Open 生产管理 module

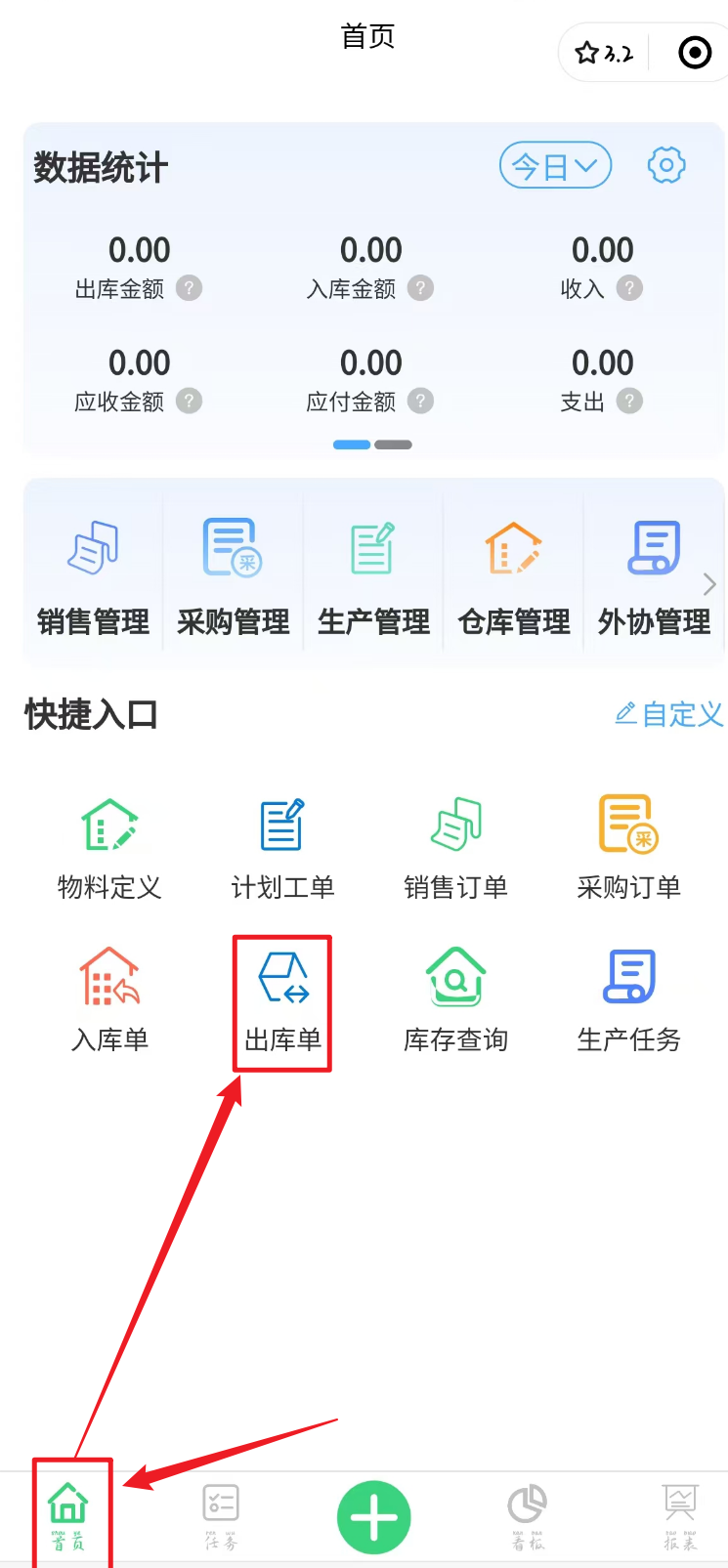373,576
